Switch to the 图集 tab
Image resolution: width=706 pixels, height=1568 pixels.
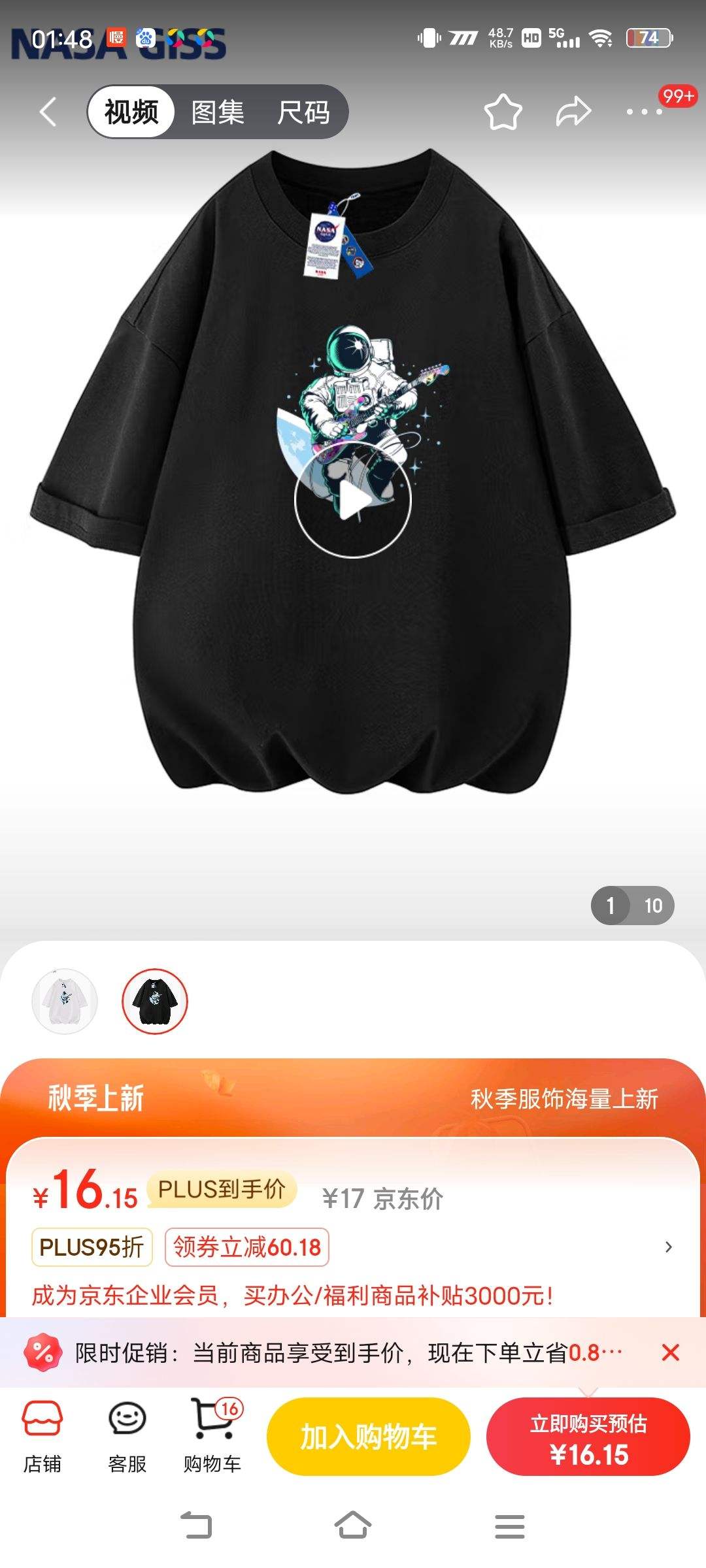(x=218, y=112)
